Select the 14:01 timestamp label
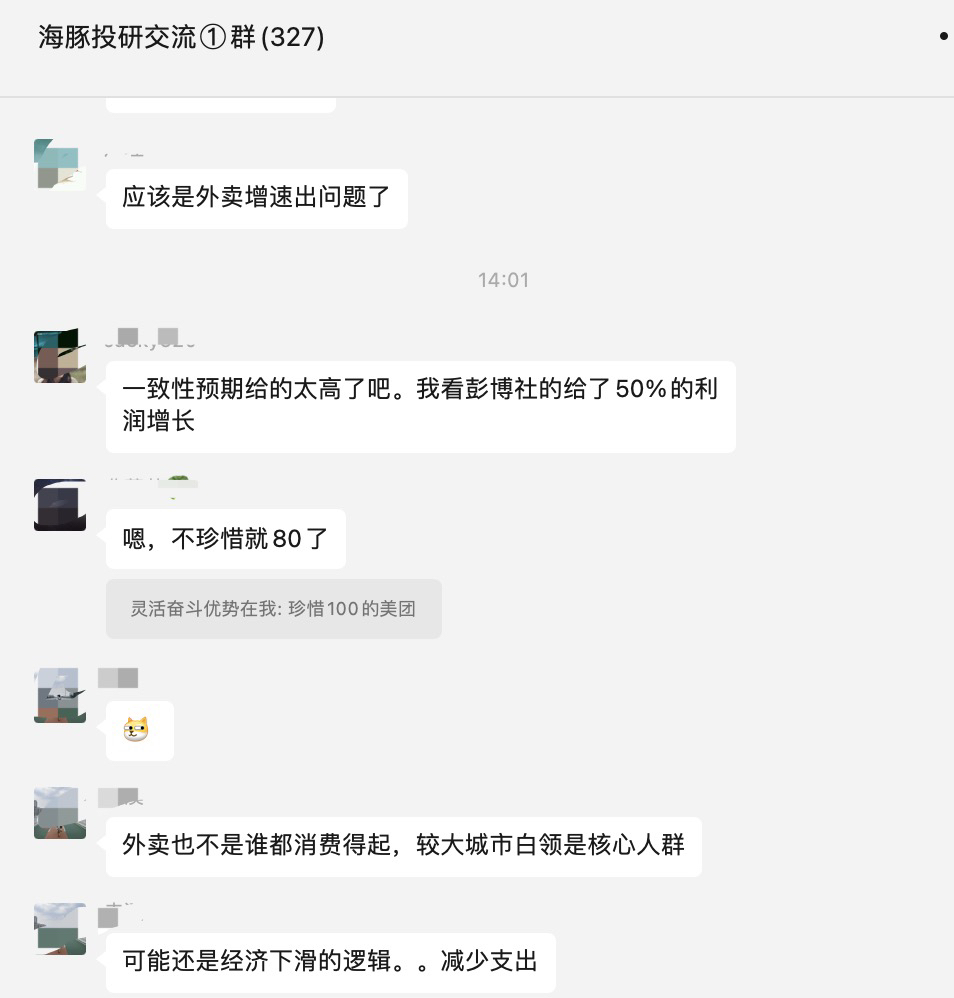 pyautogui.click(x=504, y=280)
